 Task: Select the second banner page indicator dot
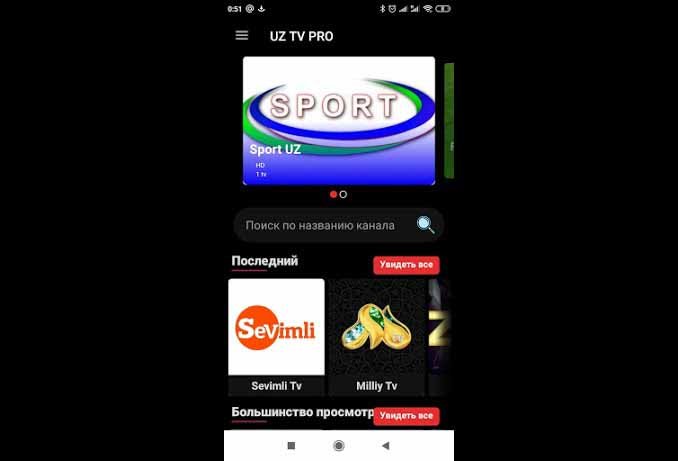pos(343,194)
